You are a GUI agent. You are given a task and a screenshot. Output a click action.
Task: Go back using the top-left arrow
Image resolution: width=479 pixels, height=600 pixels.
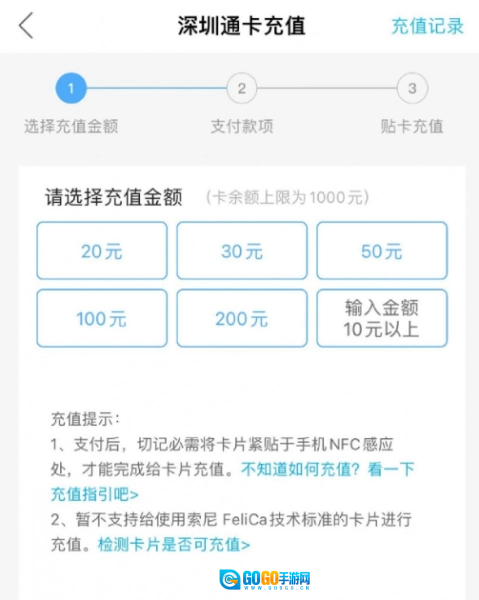(26, 25)
